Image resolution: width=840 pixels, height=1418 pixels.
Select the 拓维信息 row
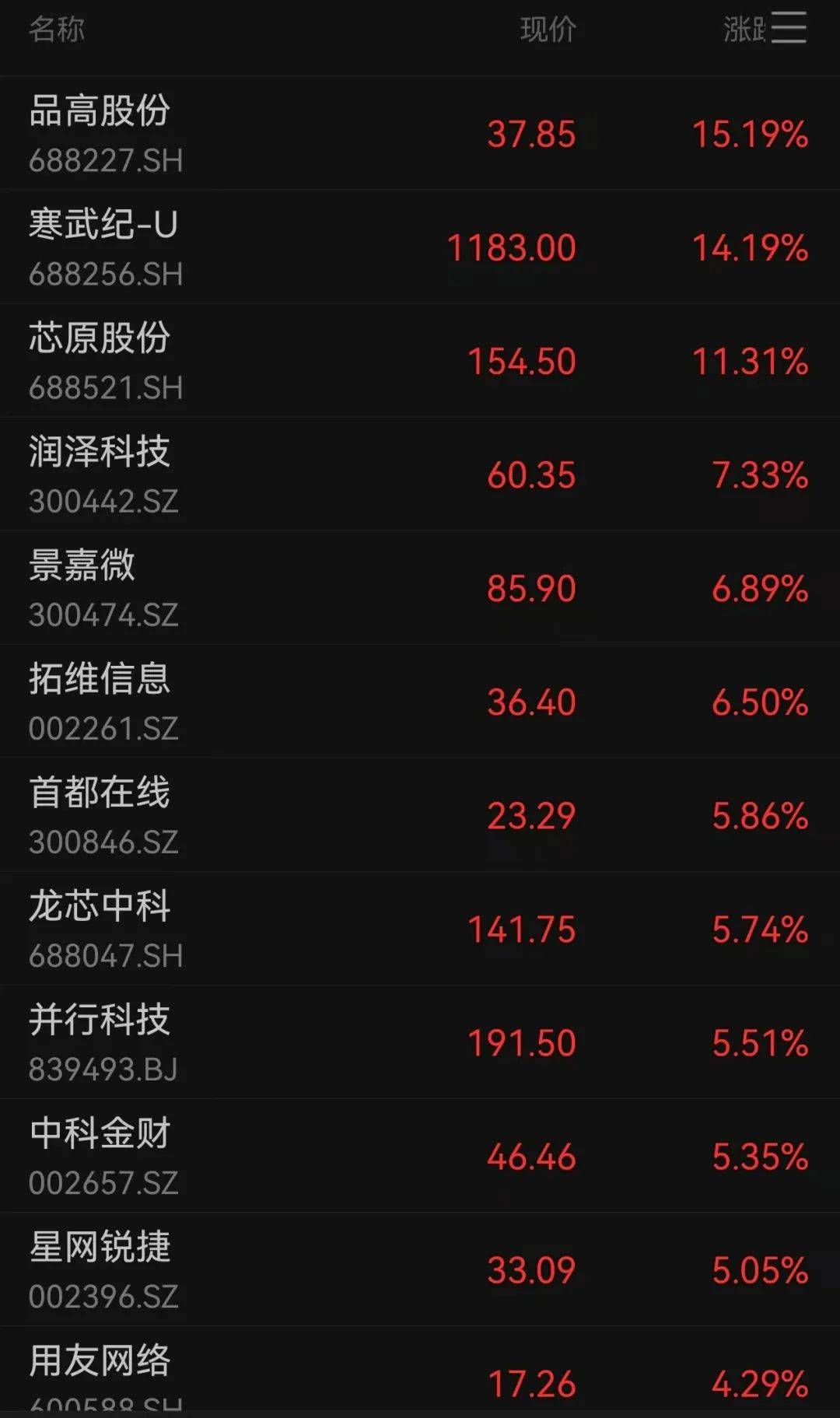coord(420,701)
